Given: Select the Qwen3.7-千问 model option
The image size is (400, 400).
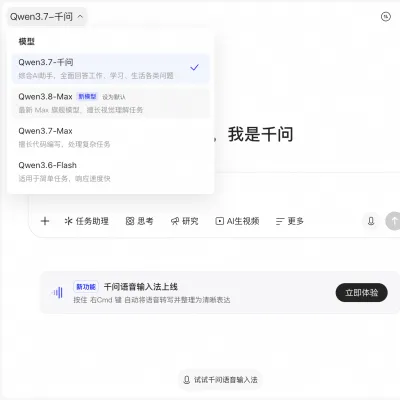Looking at the screenshot, I should click(x=111, y=68).
